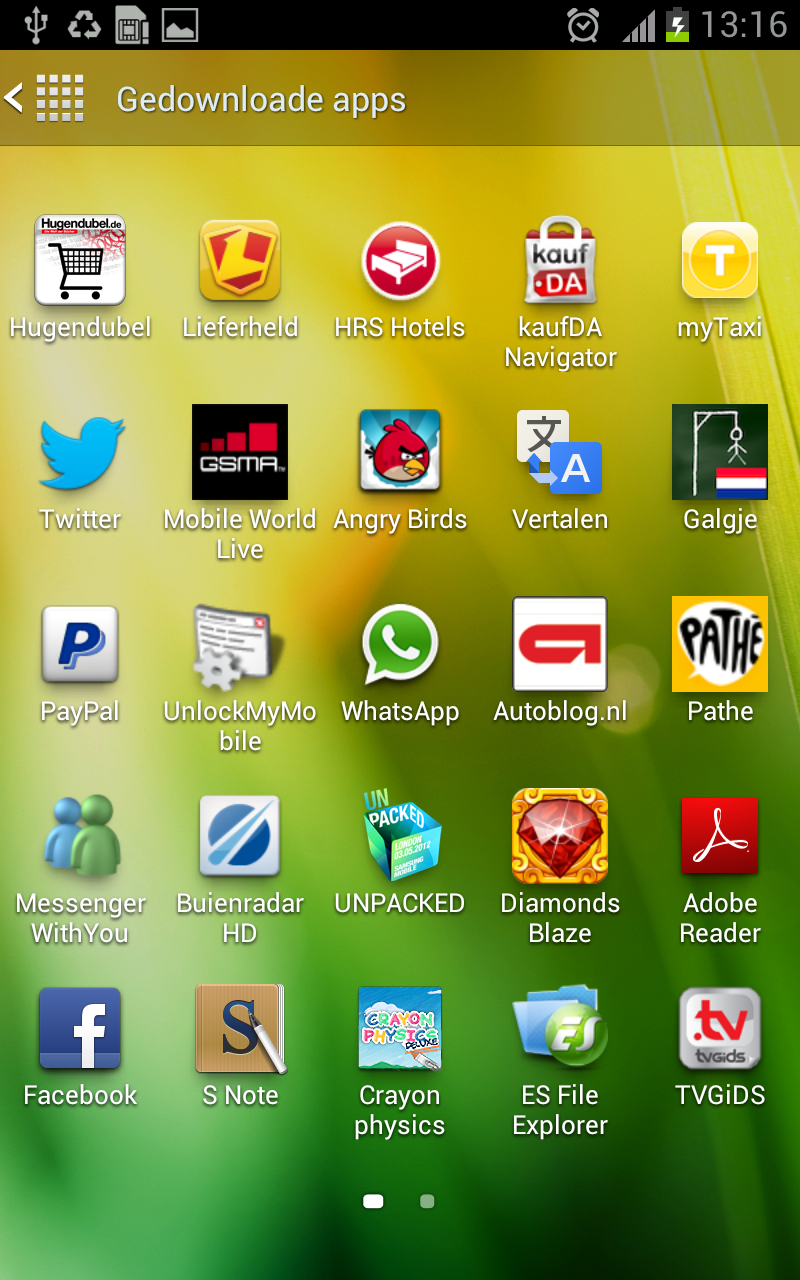The image size is (800, 1280).
Task: Open Adobe Reader
Action: (x=720, y=838)
